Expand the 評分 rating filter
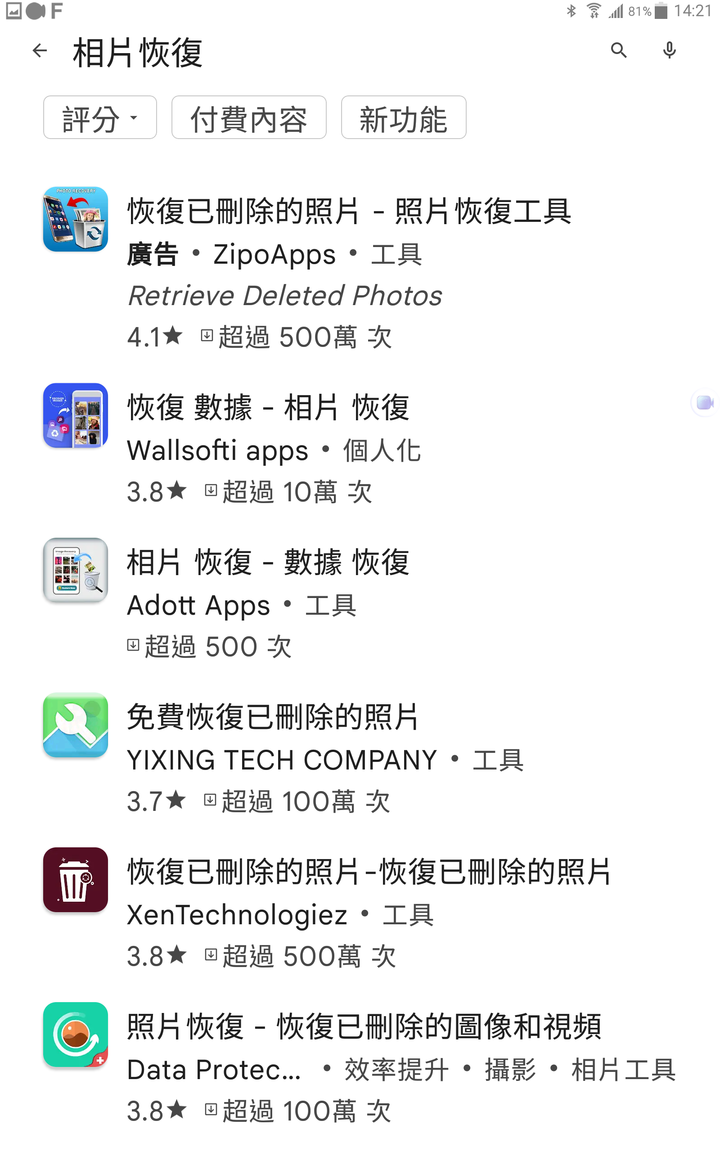720x1152 pixels. pyautogui.click(x=100, y=119)
